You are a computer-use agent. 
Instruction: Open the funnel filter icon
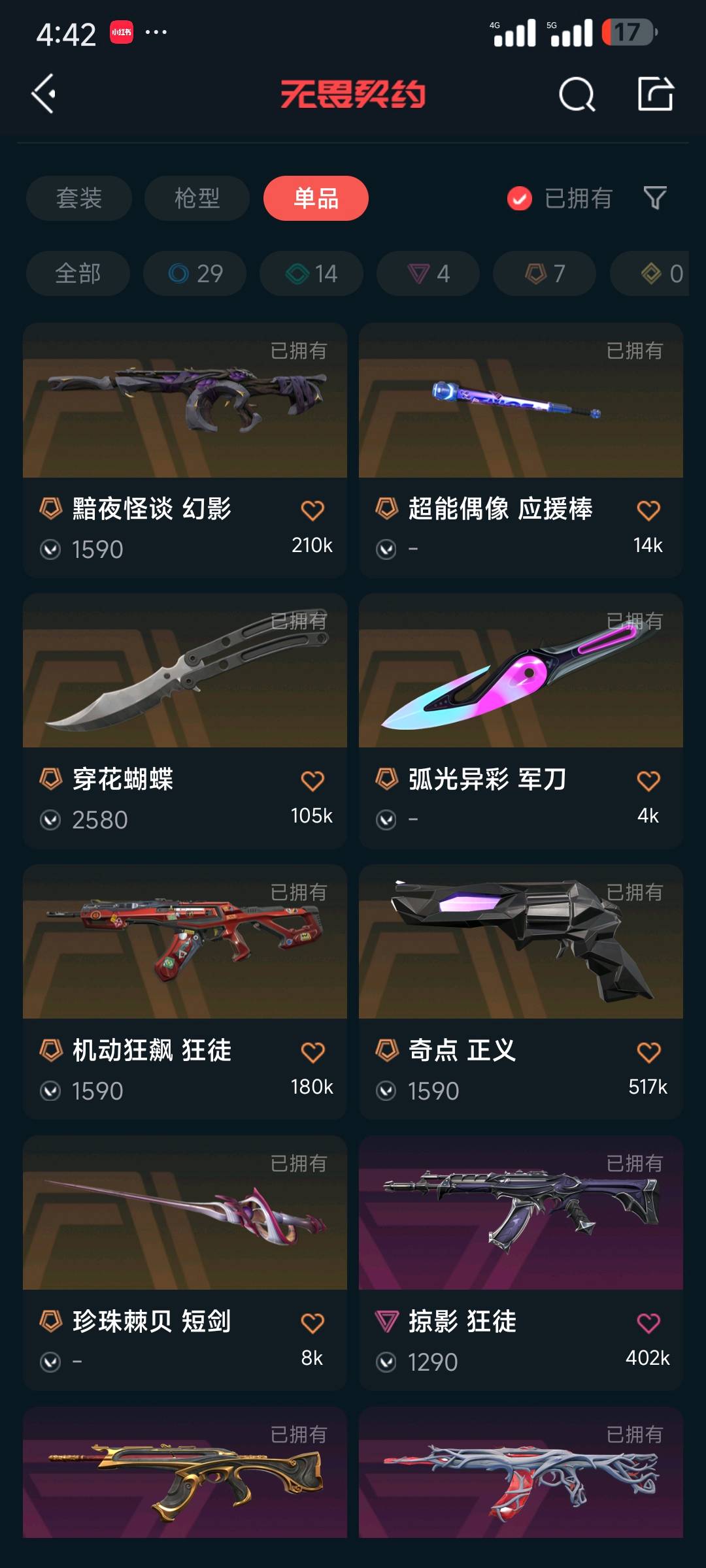pos(655,198)
